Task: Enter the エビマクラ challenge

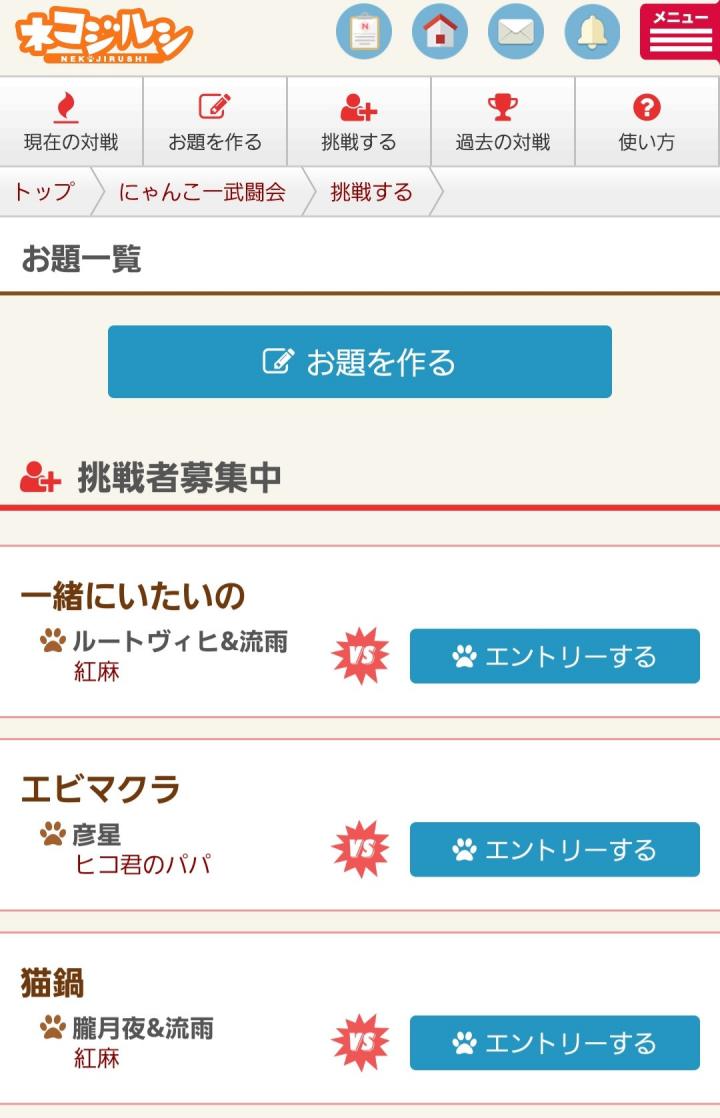Action: coord(554,850)
